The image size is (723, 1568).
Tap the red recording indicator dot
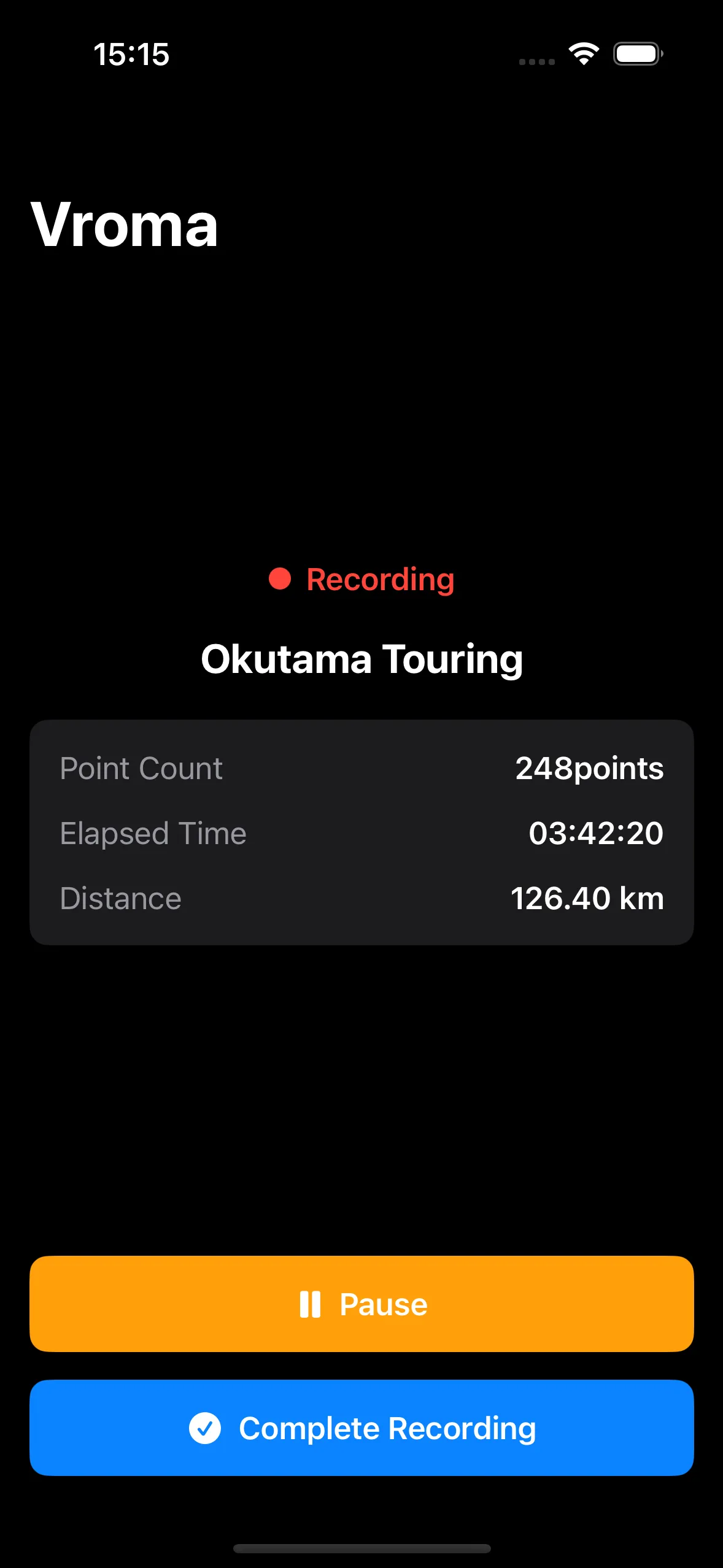tap(280, 578)
